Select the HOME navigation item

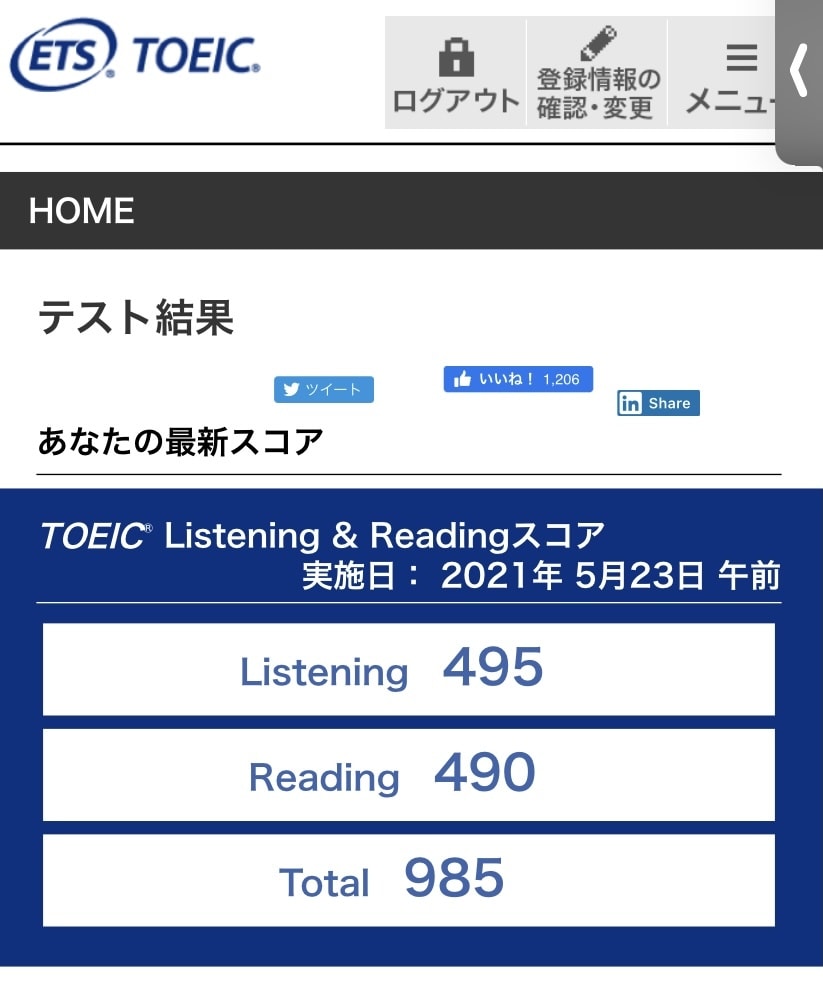81,211
